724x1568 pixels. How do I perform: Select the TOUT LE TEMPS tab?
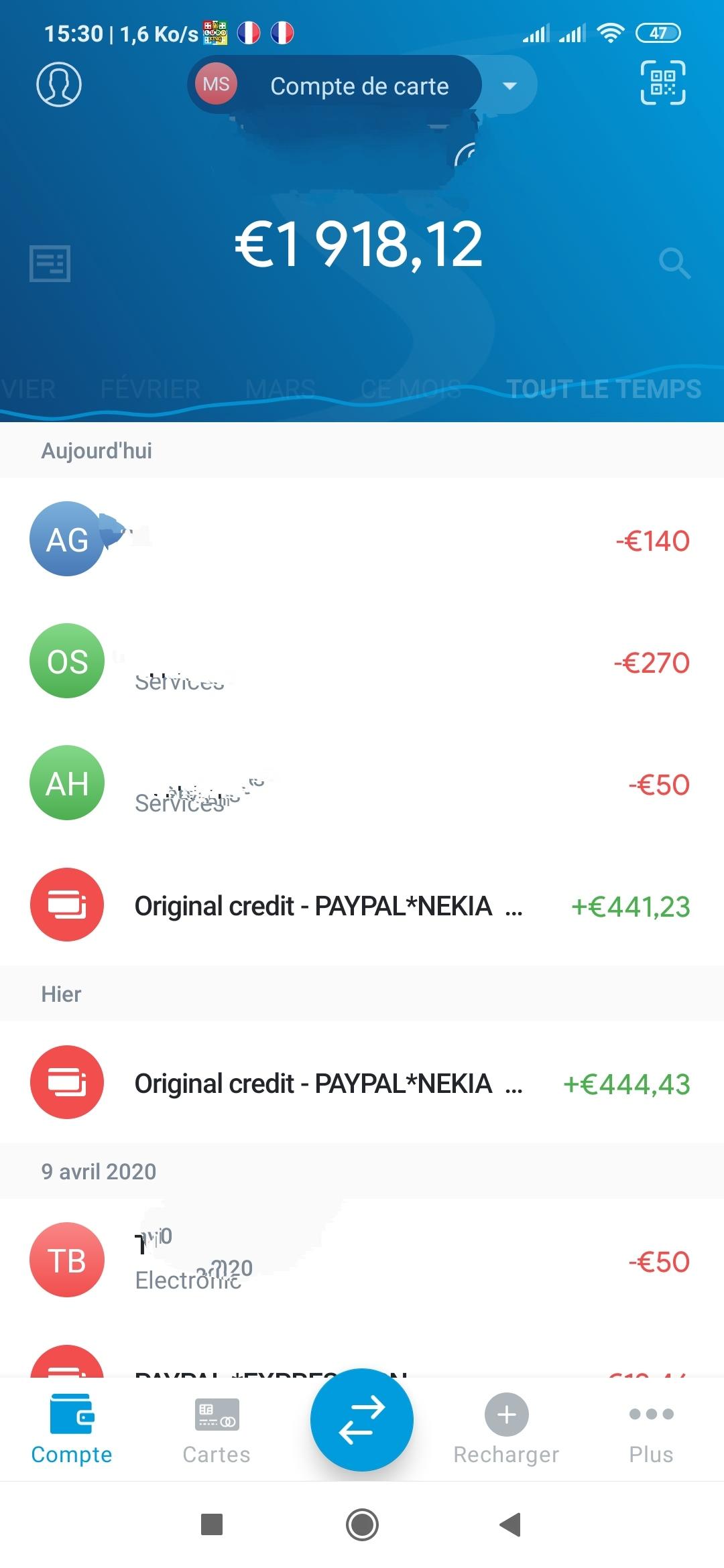click(x=604, y=389)
